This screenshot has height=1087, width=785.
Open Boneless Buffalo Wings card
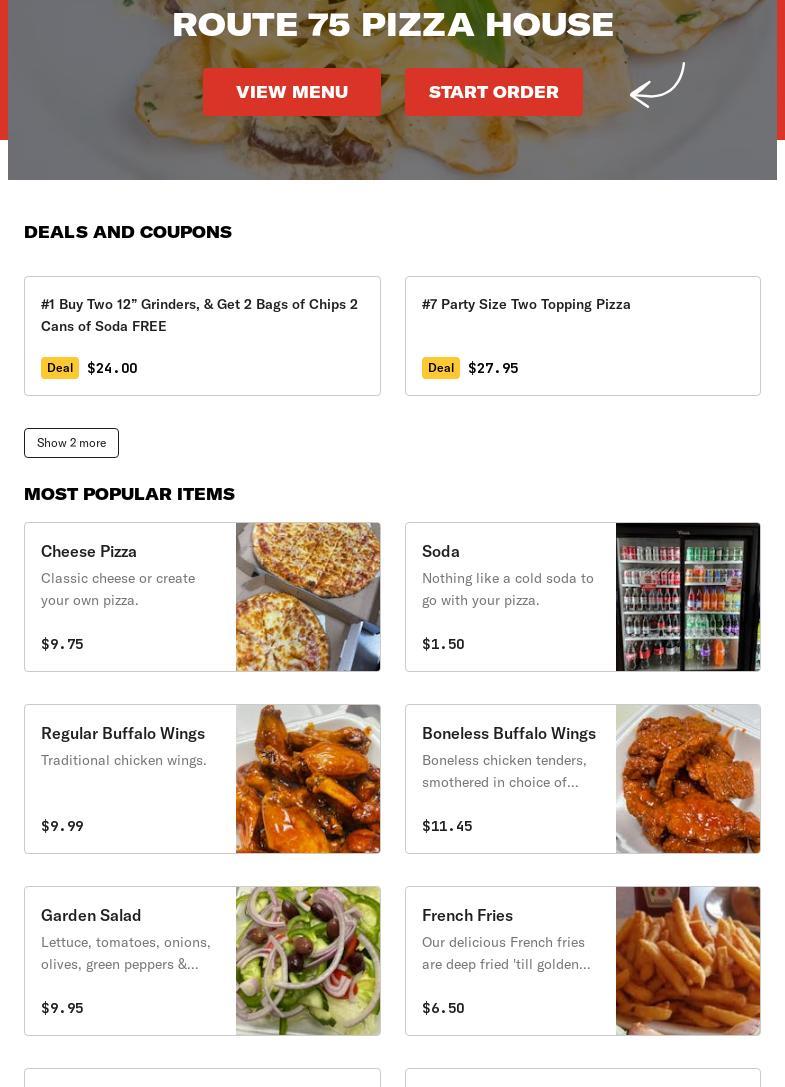click(582, 779)
